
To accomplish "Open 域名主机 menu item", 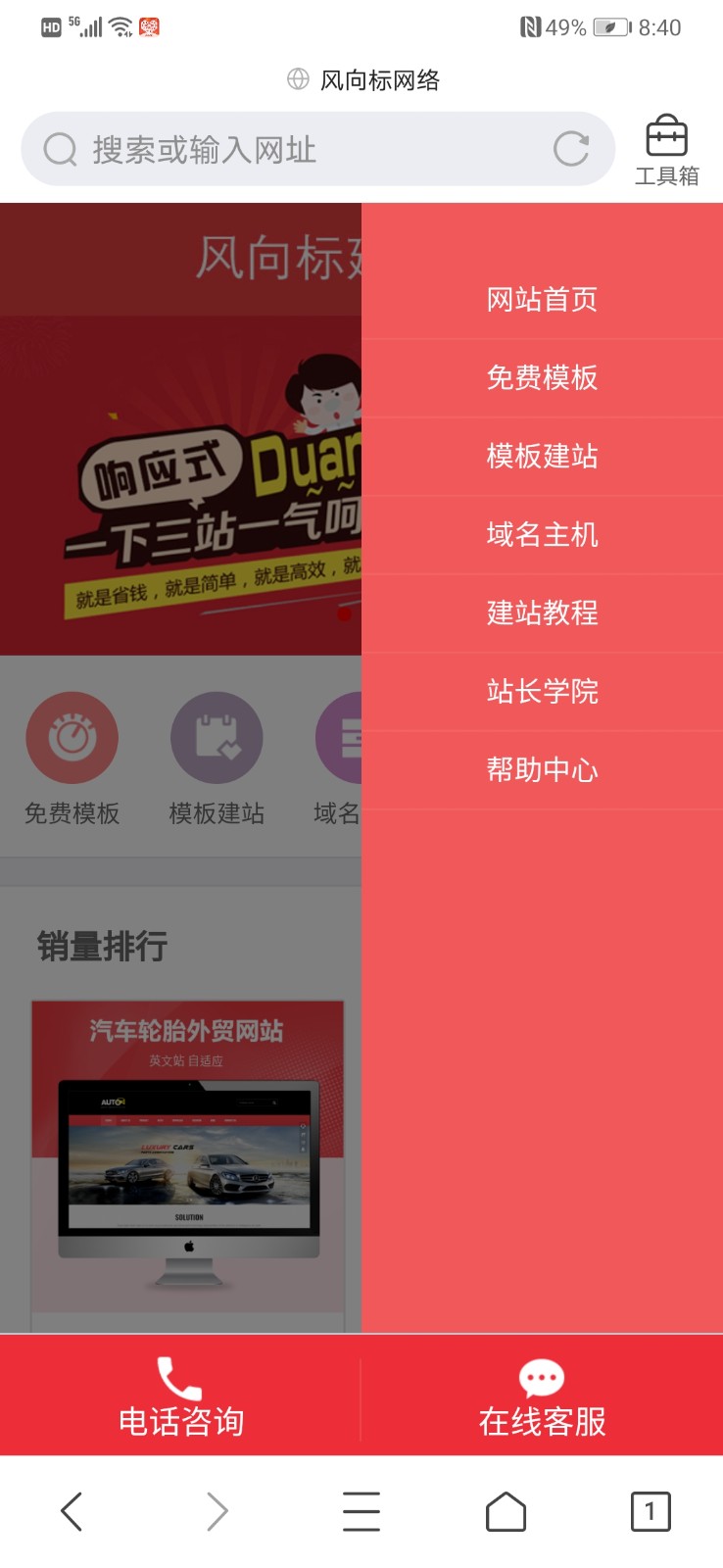I will click(x=542, y=534).
